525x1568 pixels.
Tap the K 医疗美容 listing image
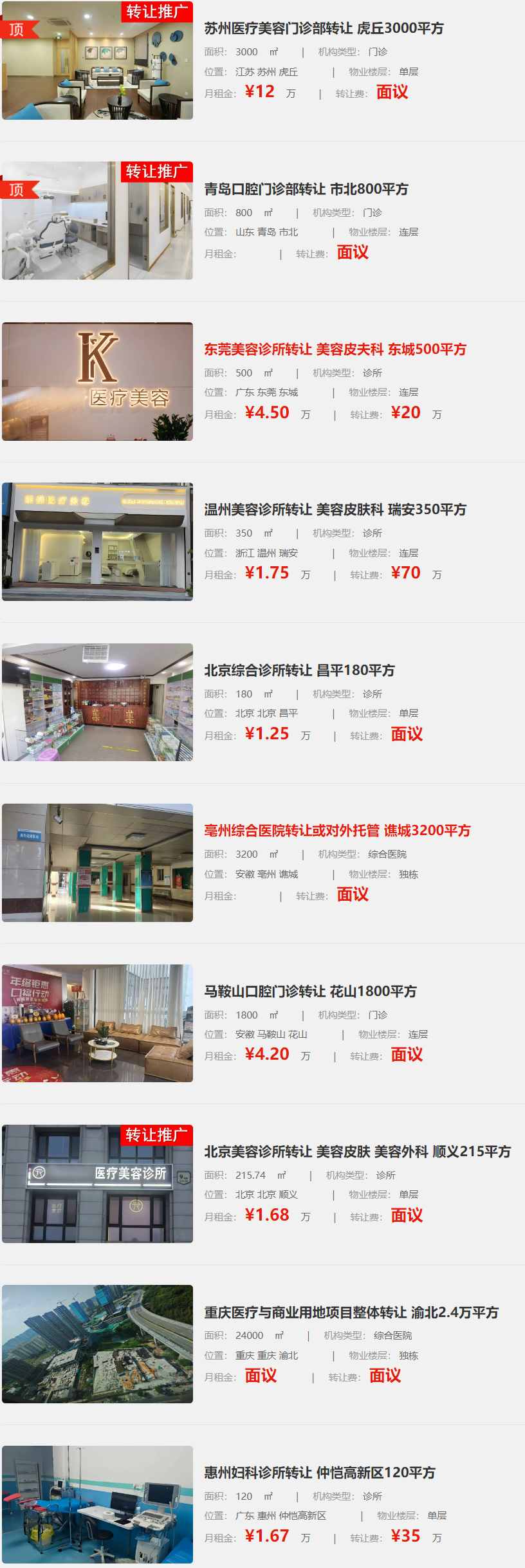[97, 382]
